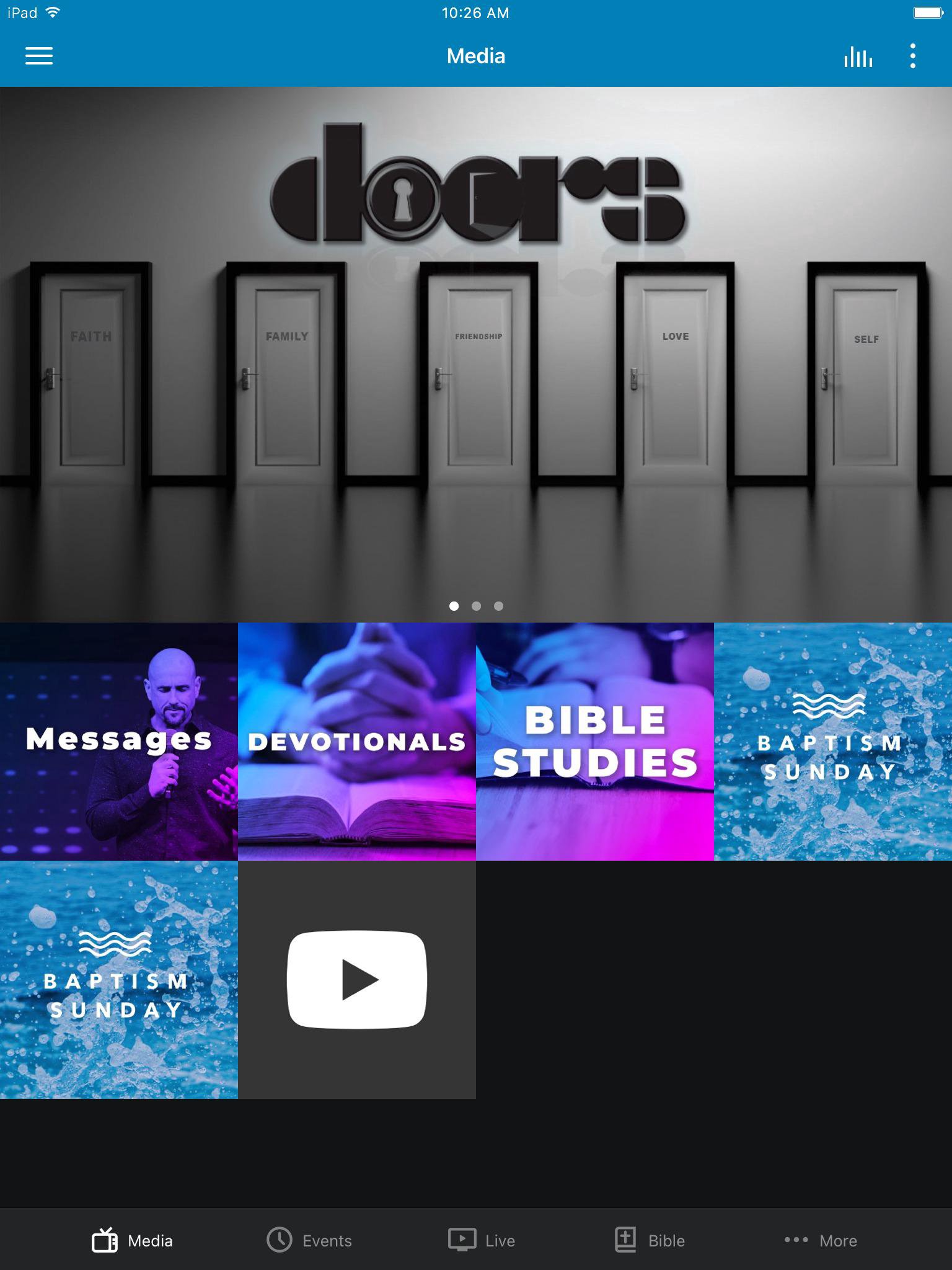The height and width of the screenshot is (1270, 952).
Task: Open the Baptism Sunday tile beside Bible Studies
Action: [x=833, y=741]
